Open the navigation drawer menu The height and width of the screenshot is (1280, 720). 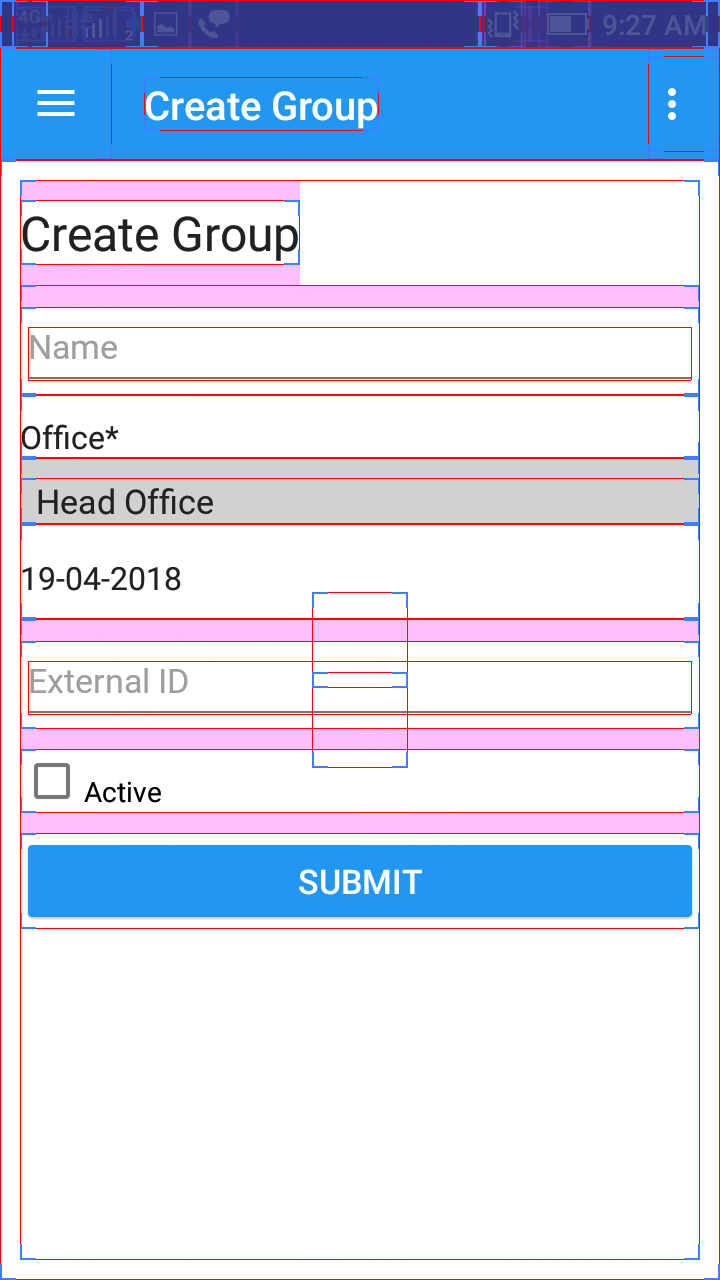click(x=56, y=104)
